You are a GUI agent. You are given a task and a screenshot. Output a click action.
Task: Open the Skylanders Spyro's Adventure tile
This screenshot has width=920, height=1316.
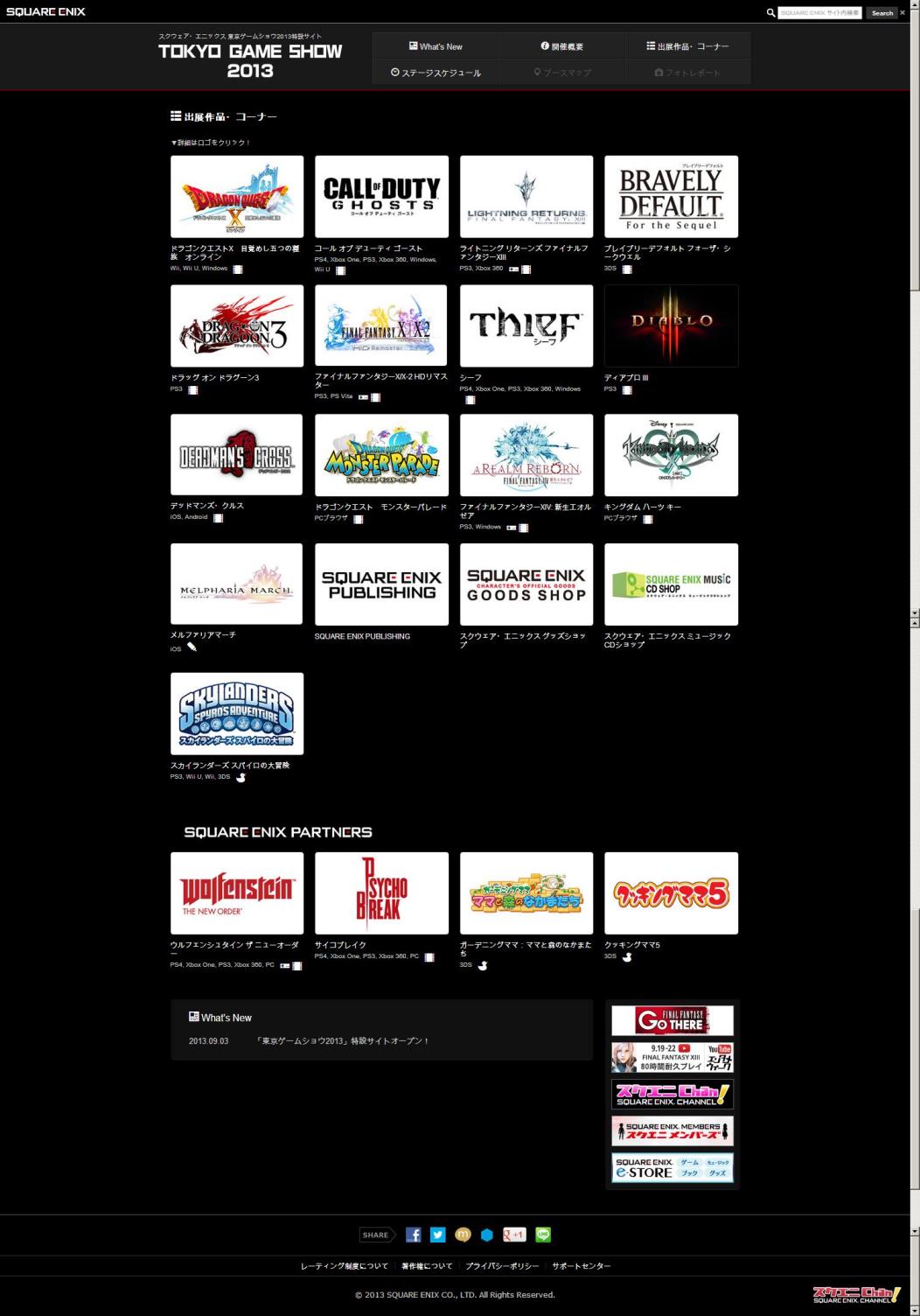[x=237, y=713]
